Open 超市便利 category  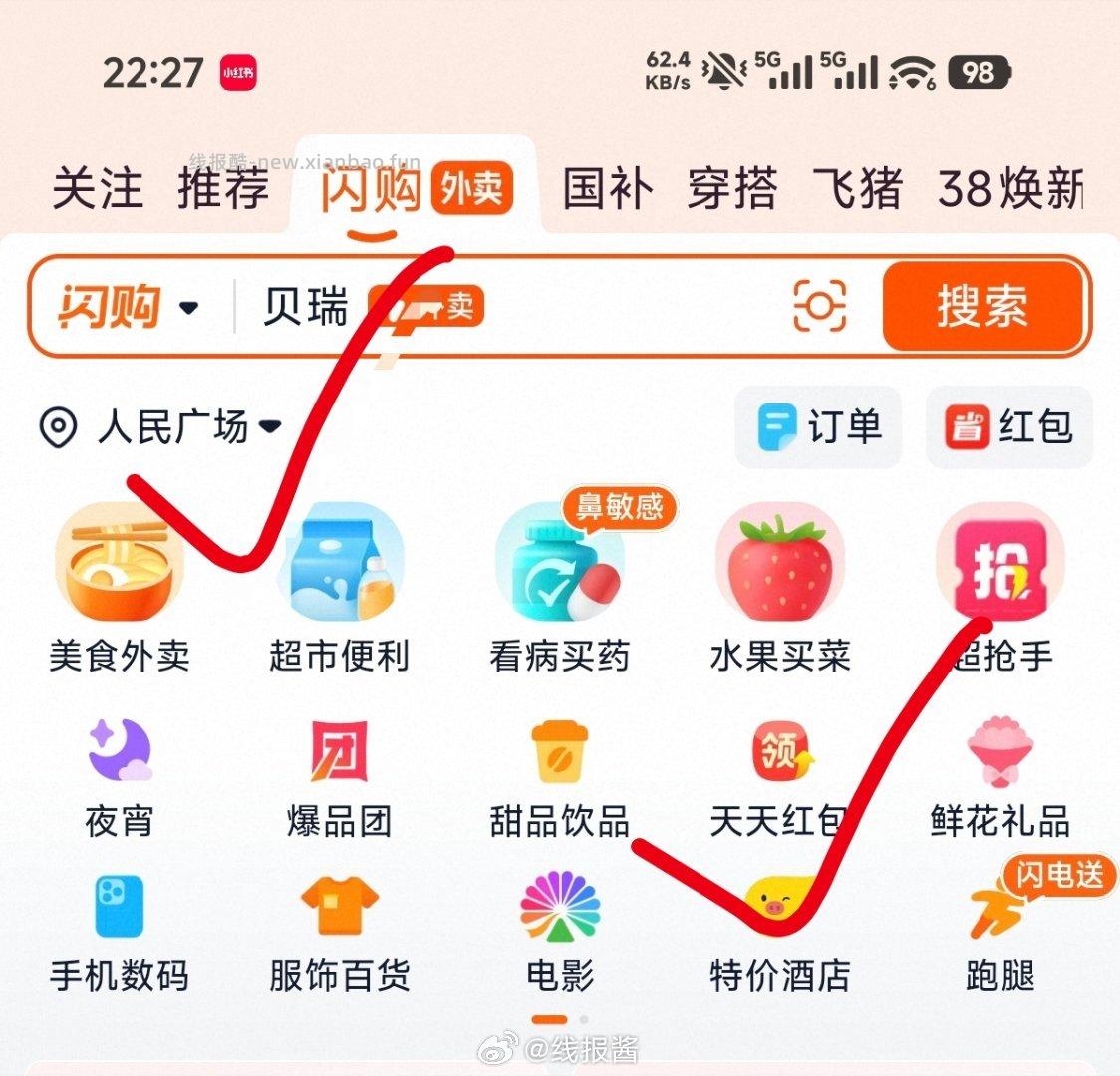[339, 588]
